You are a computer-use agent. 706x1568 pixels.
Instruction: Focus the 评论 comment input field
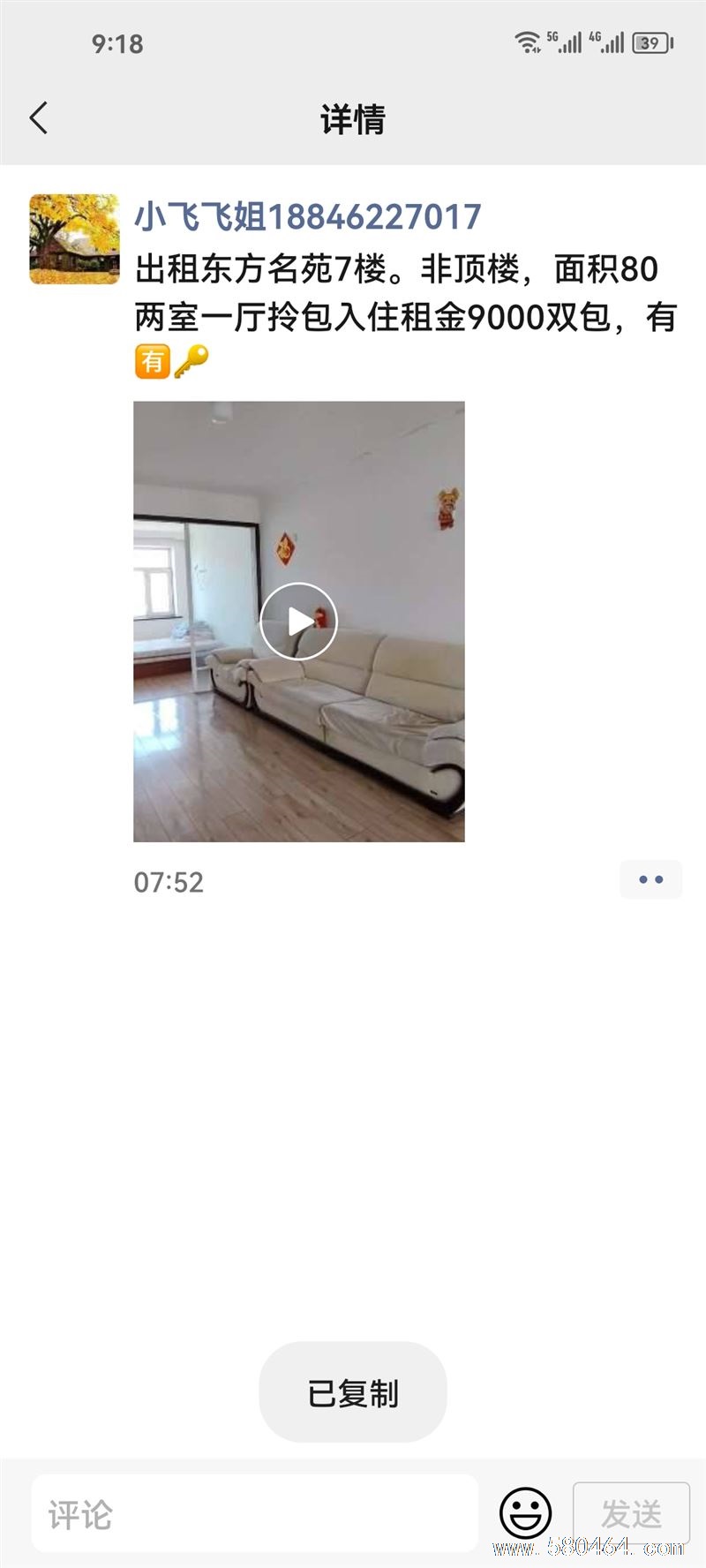point(254,1515)
